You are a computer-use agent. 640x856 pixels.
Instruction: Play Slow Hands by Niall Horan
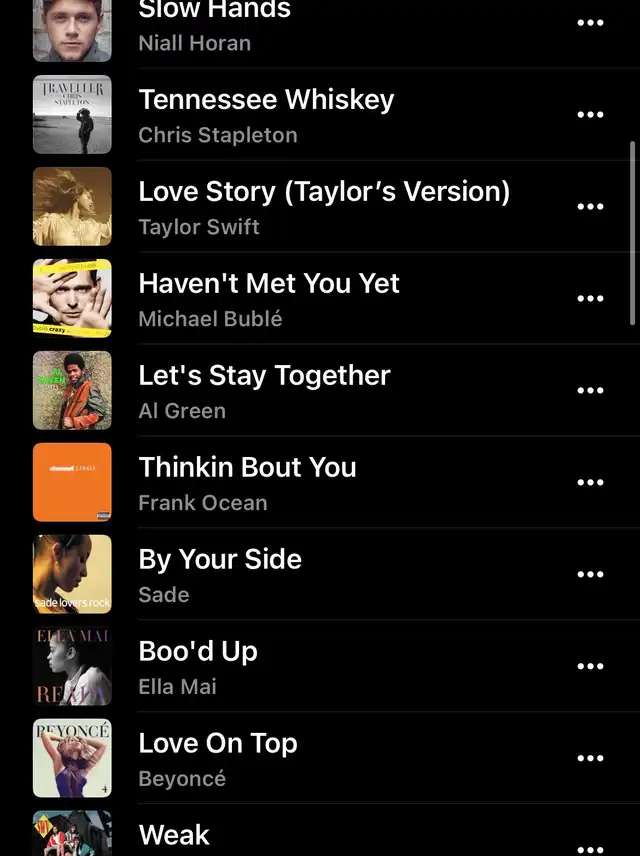pyautogui.click(x=215, y=25)
